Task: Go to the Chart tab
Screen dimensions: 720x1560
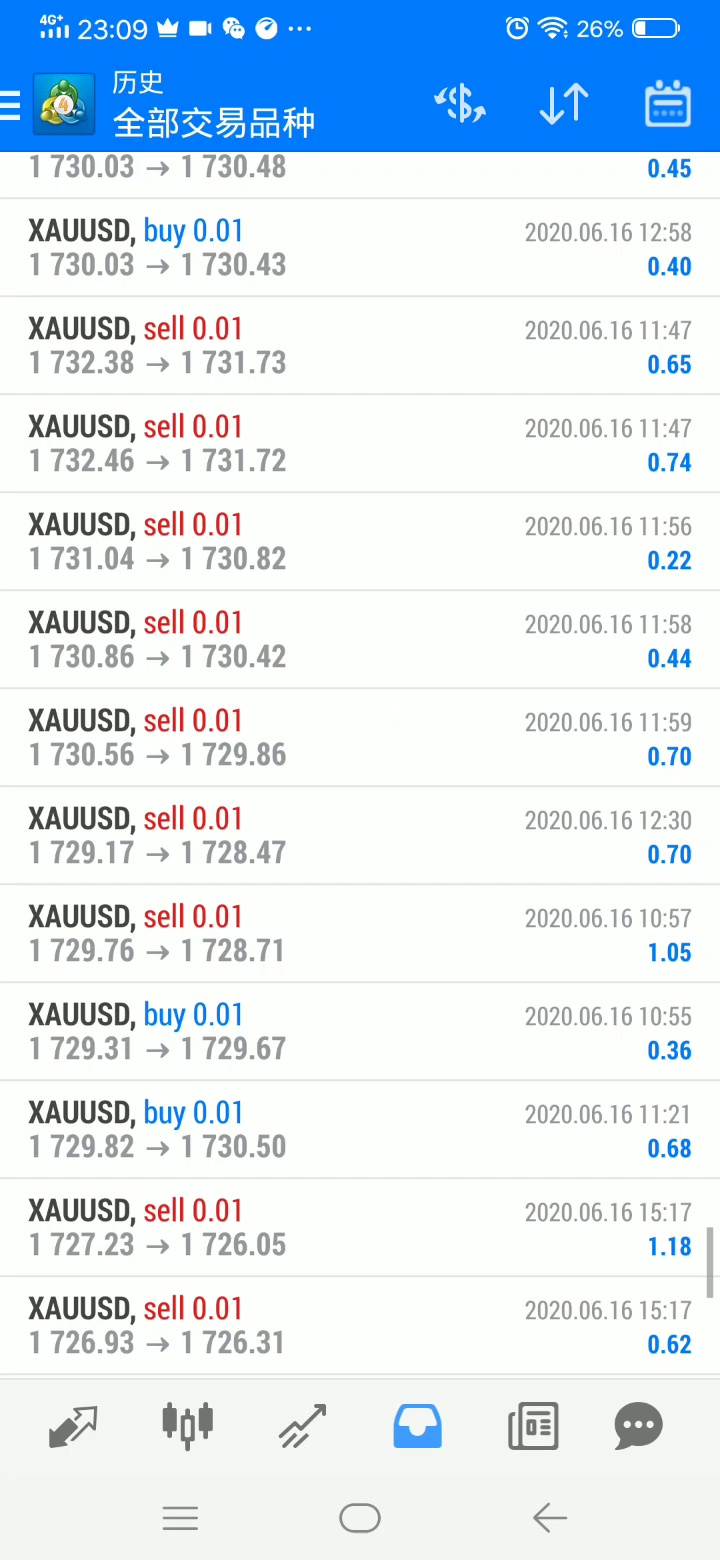Action: click(188, 1426)
